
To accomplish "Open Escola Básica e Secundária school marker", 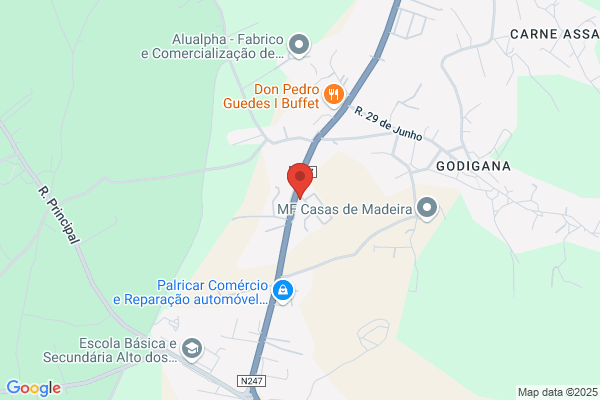I will (192, 348).
